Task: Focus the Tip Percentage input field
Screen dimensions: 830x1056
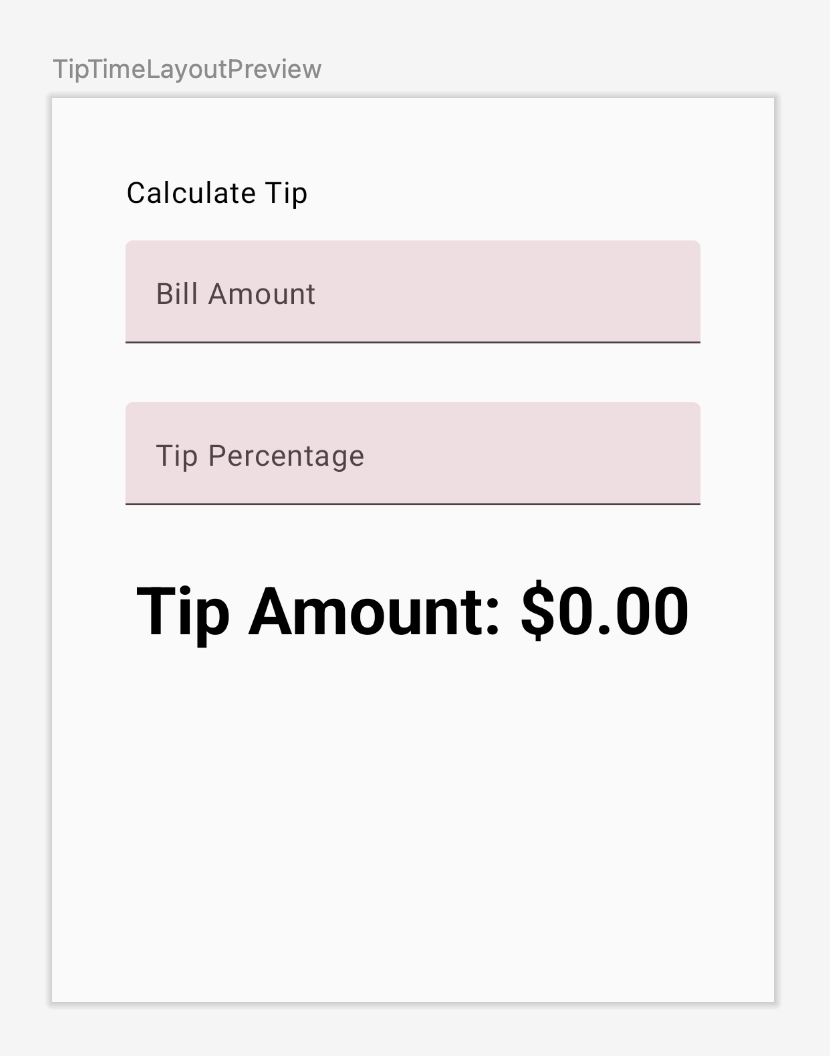Action: tap(412, 454)
